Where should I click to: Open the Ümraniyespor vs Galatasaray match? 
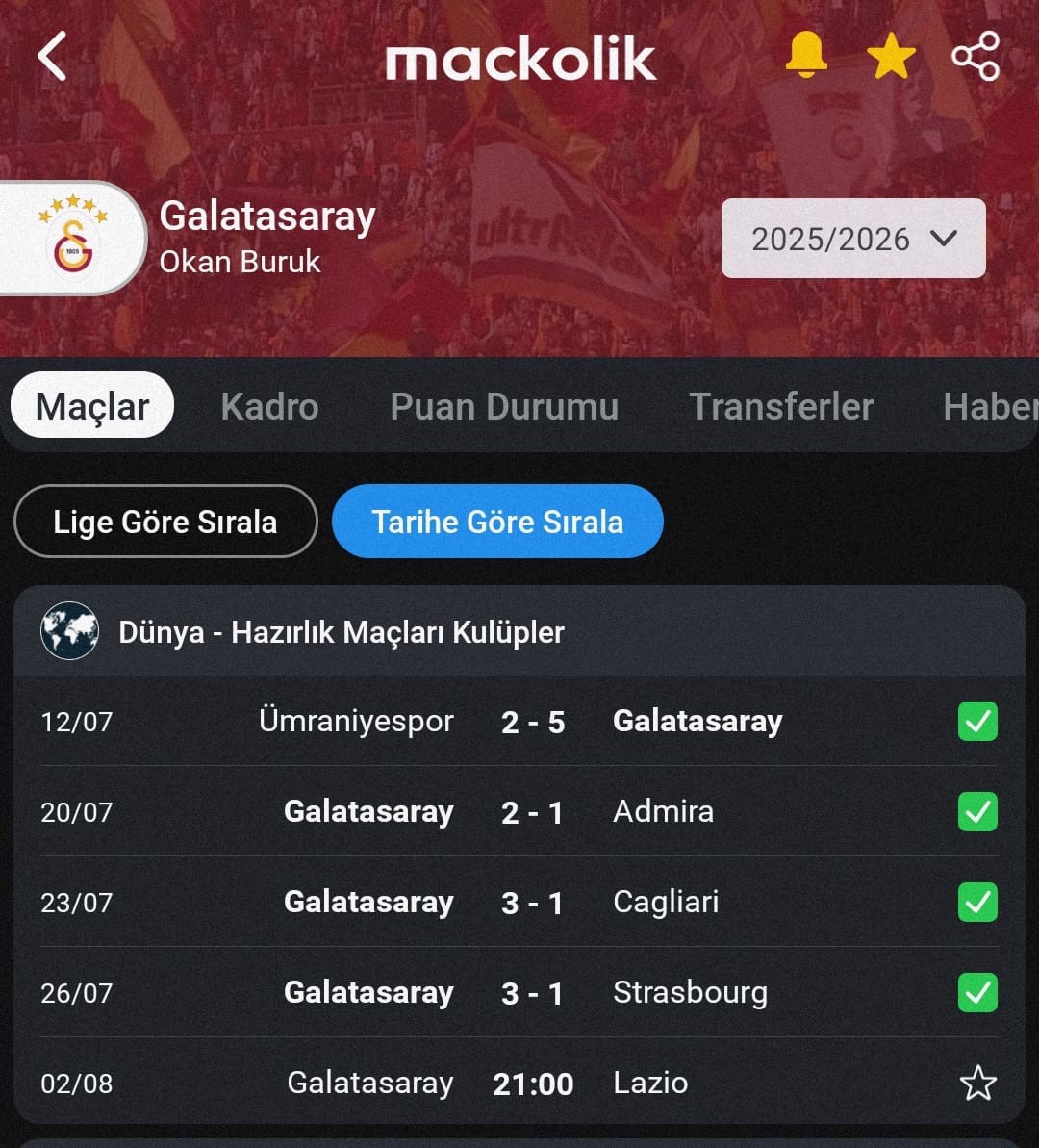(519, 722)
